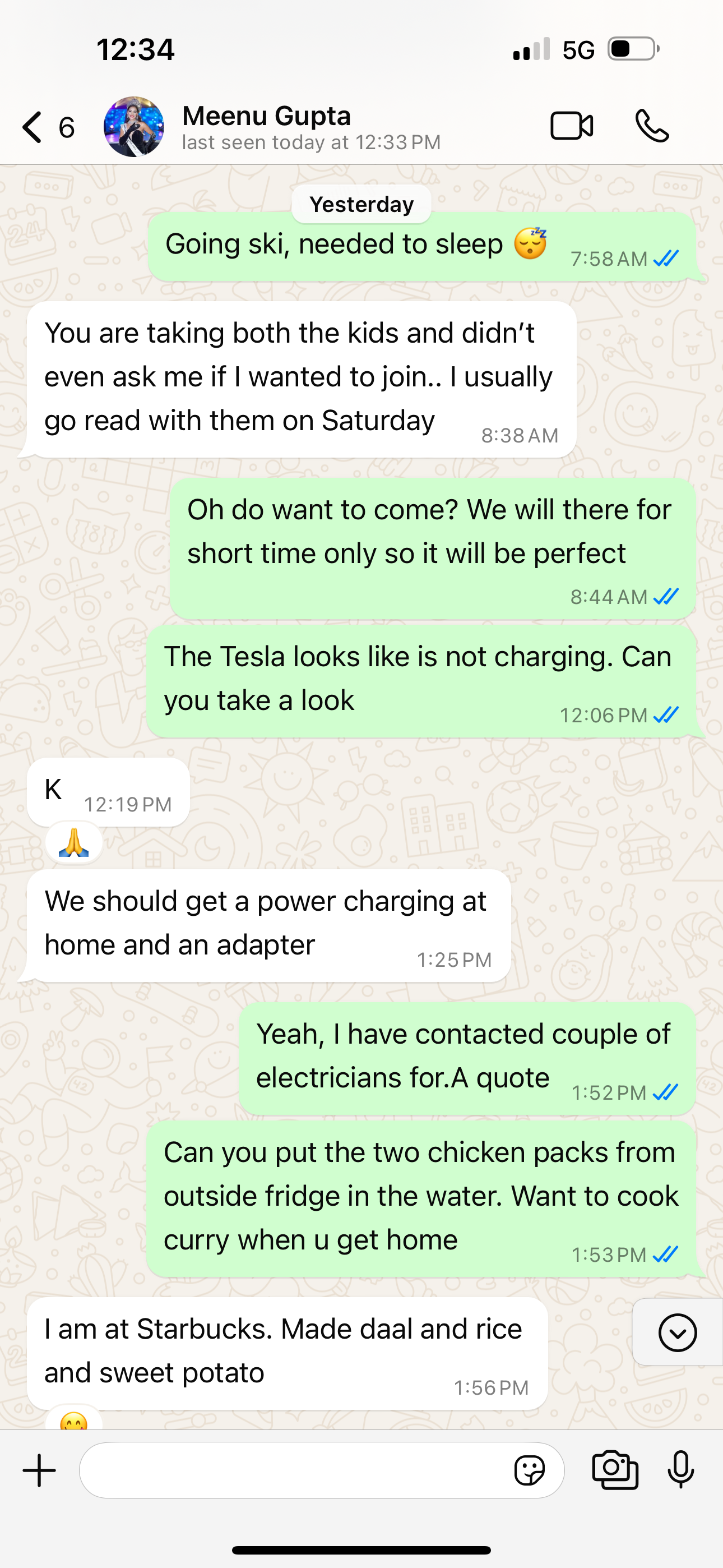This screenshot has width=723, height=1568.
Task: Open Meenu Gupta's profile picture
Action: pyautogui.click(x=134, y=127)
